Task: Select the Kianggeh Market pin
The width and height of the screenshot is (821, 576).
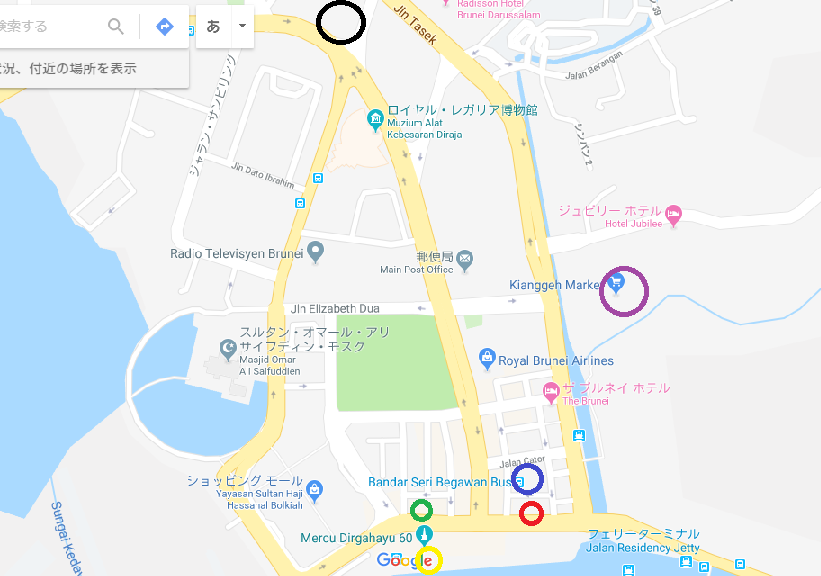Action: (617, 283)
